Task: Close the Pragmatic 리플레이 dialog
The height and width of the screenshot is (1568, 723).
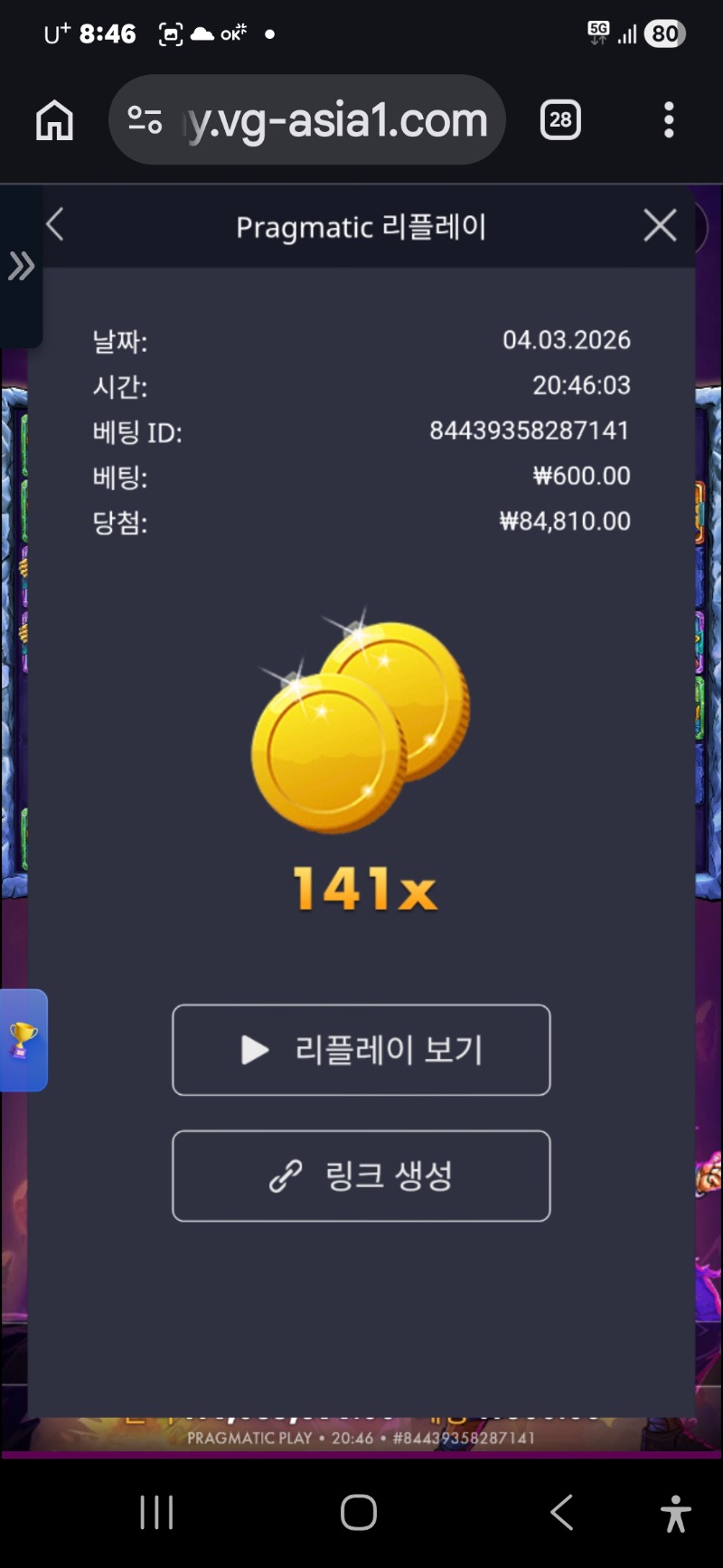Action: point(660,225)
